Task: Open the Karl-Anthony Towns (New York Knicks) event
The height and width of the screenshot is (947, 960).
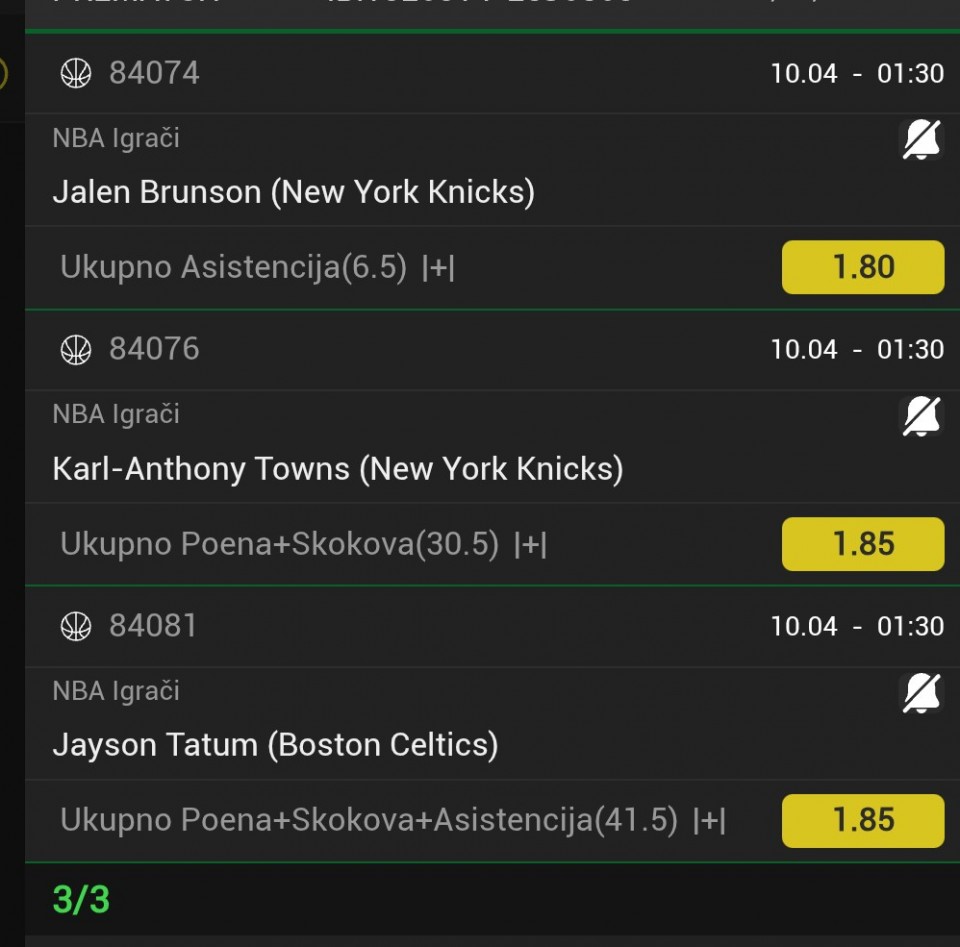Action: [337, 468]
